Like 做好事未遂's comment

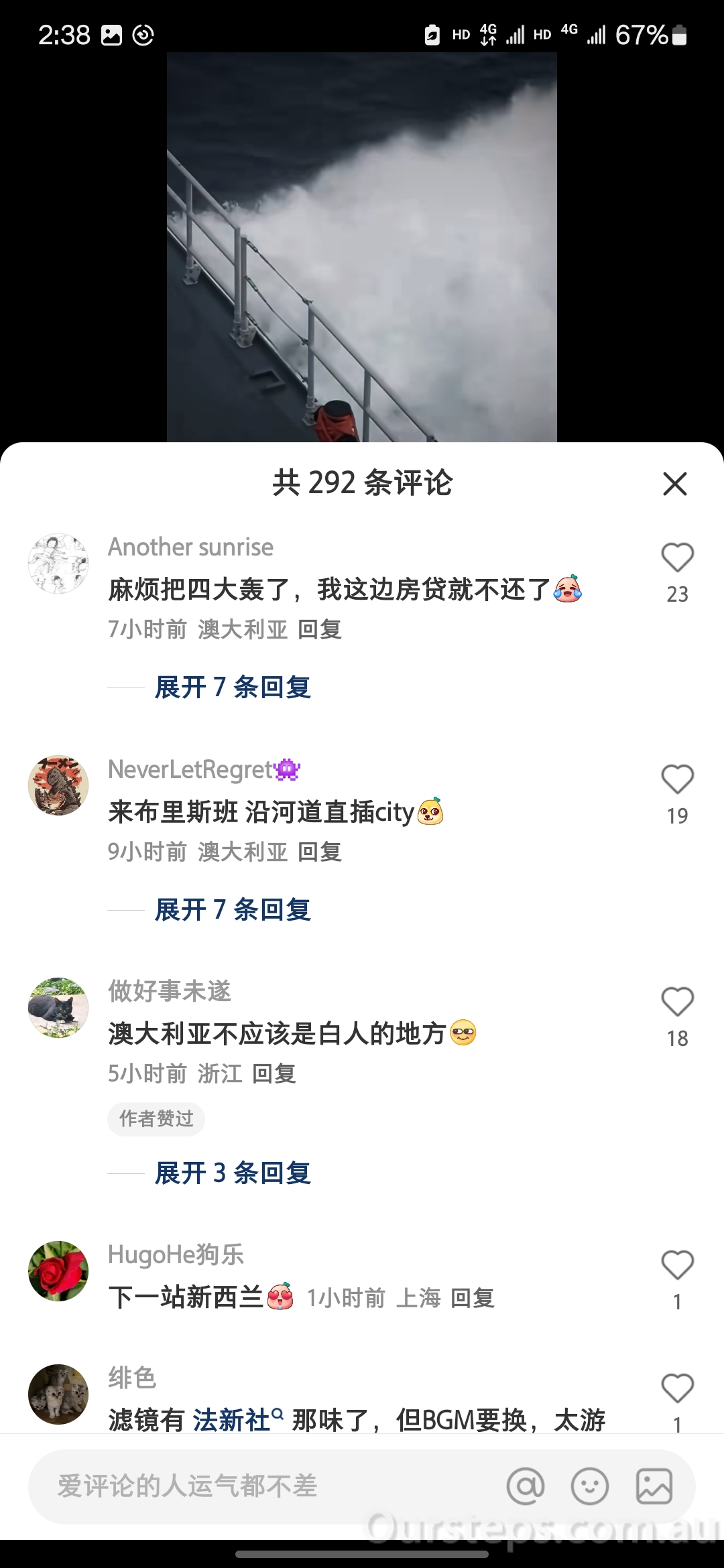pyautogui.click(x=677, y=1002)
